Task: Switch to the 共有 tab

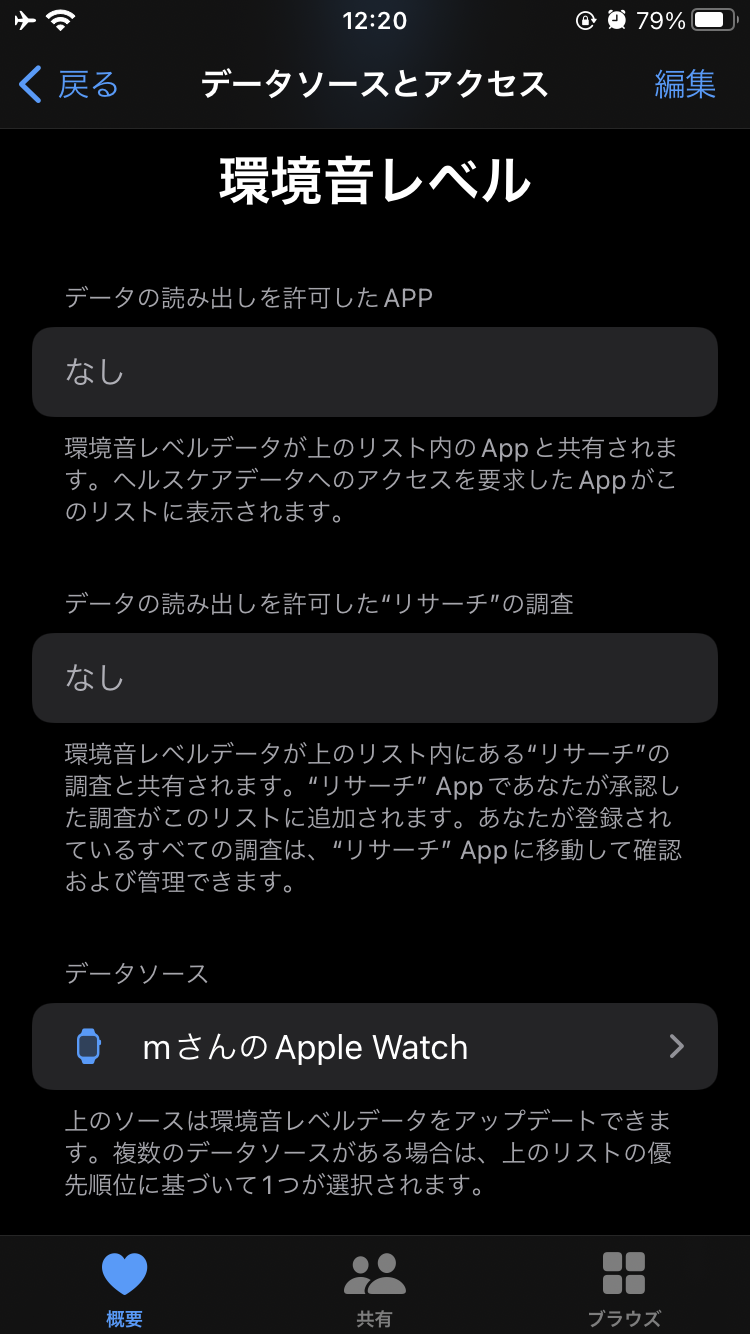Action: click(x=375, y=1288)
